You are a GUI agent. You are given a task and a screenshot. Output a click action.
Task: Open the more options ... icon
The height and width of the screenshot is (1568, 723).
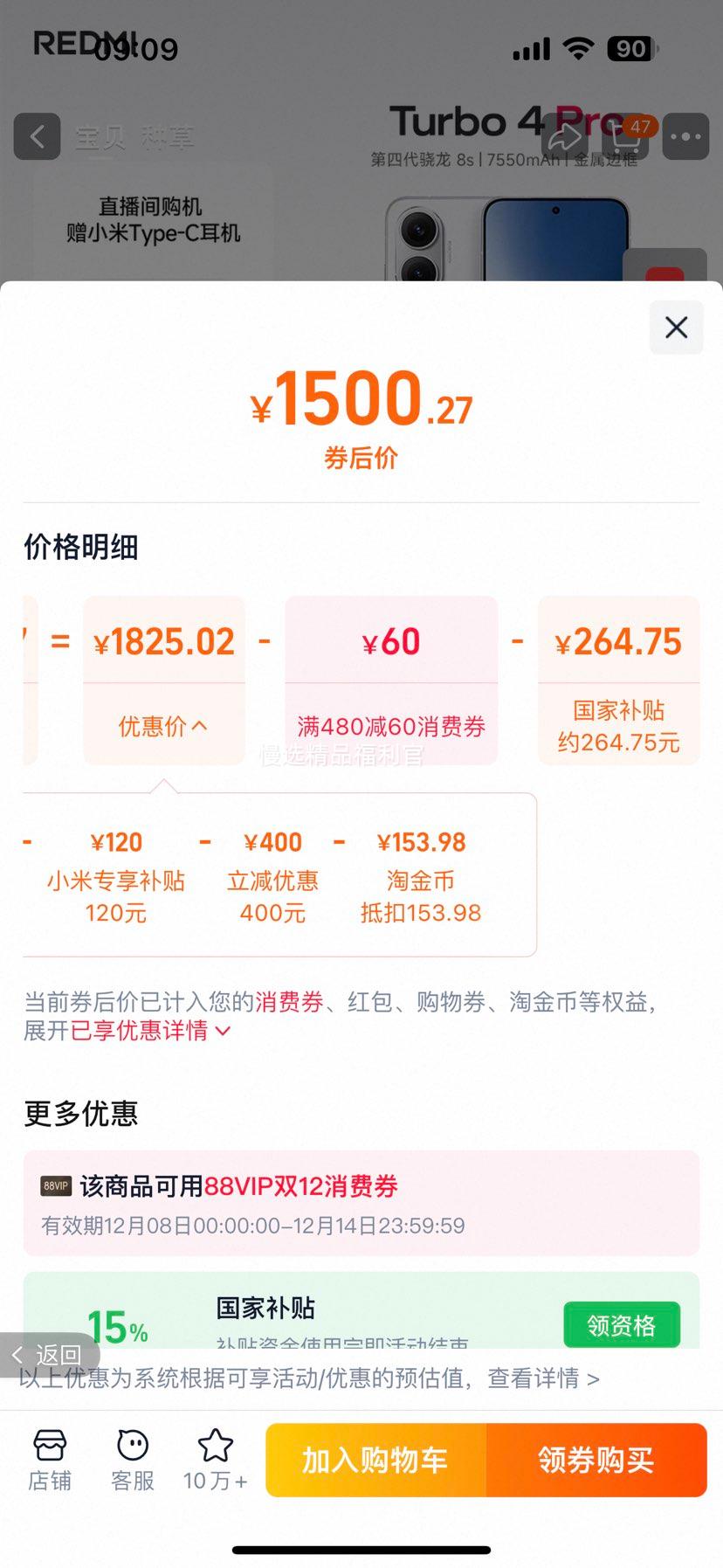[686, 137]
